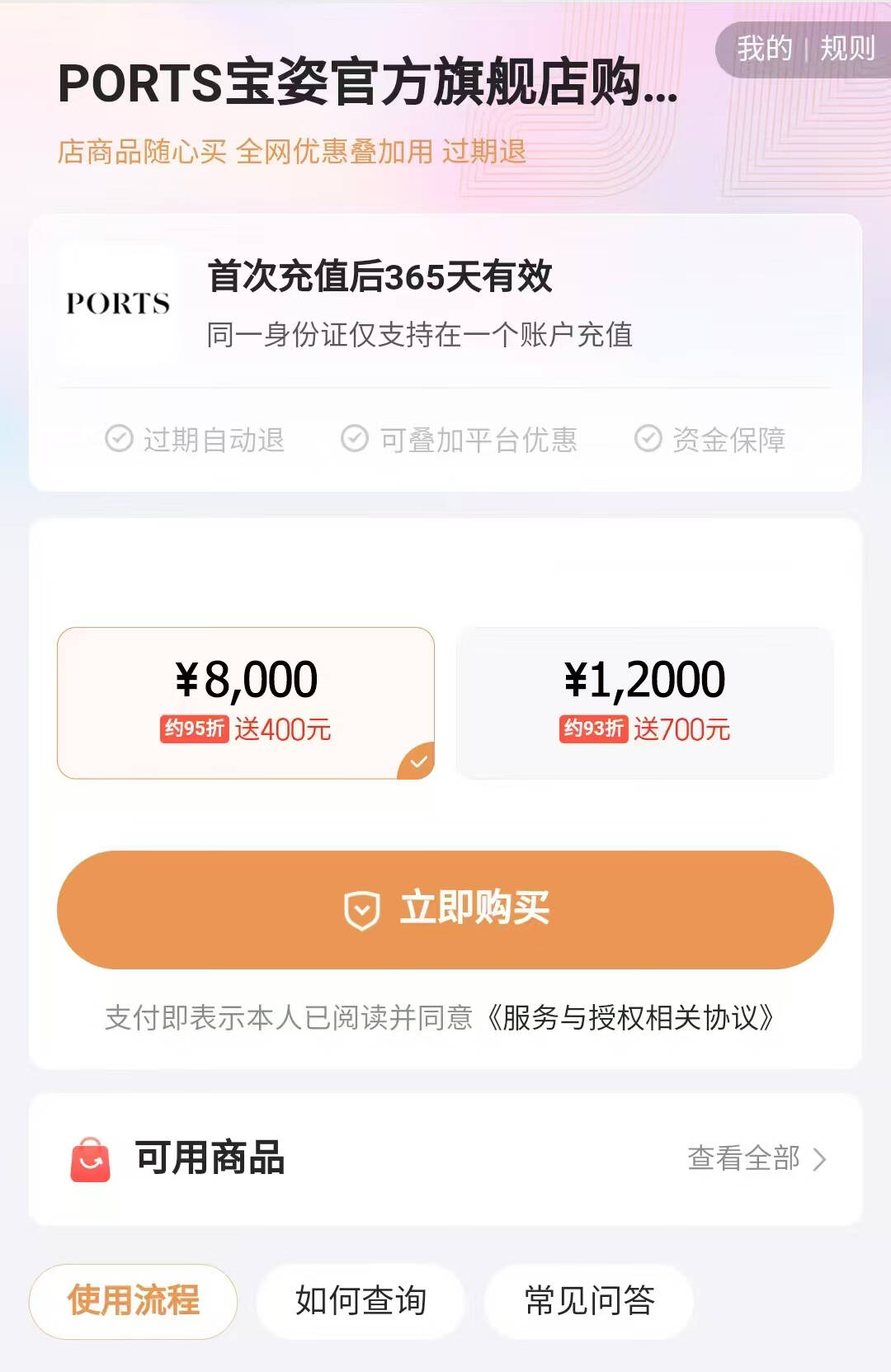The width and height of the screenshot is (891, 1372).
Task: Tap 立即购买 to buy now
Action: click(445, 909)
